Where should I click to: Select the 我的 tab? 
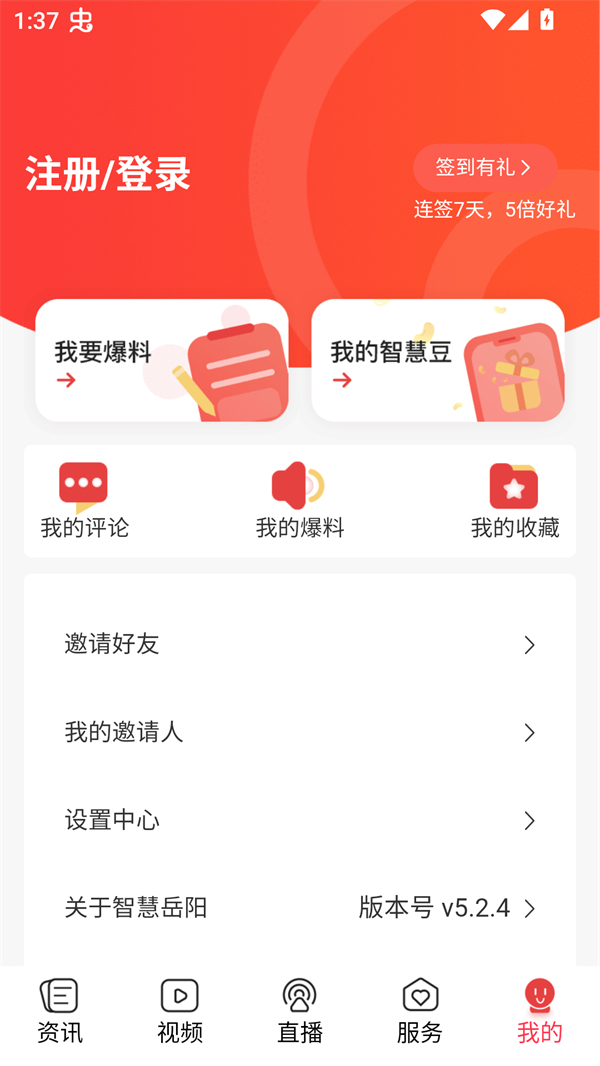(x=540, y=1012)
